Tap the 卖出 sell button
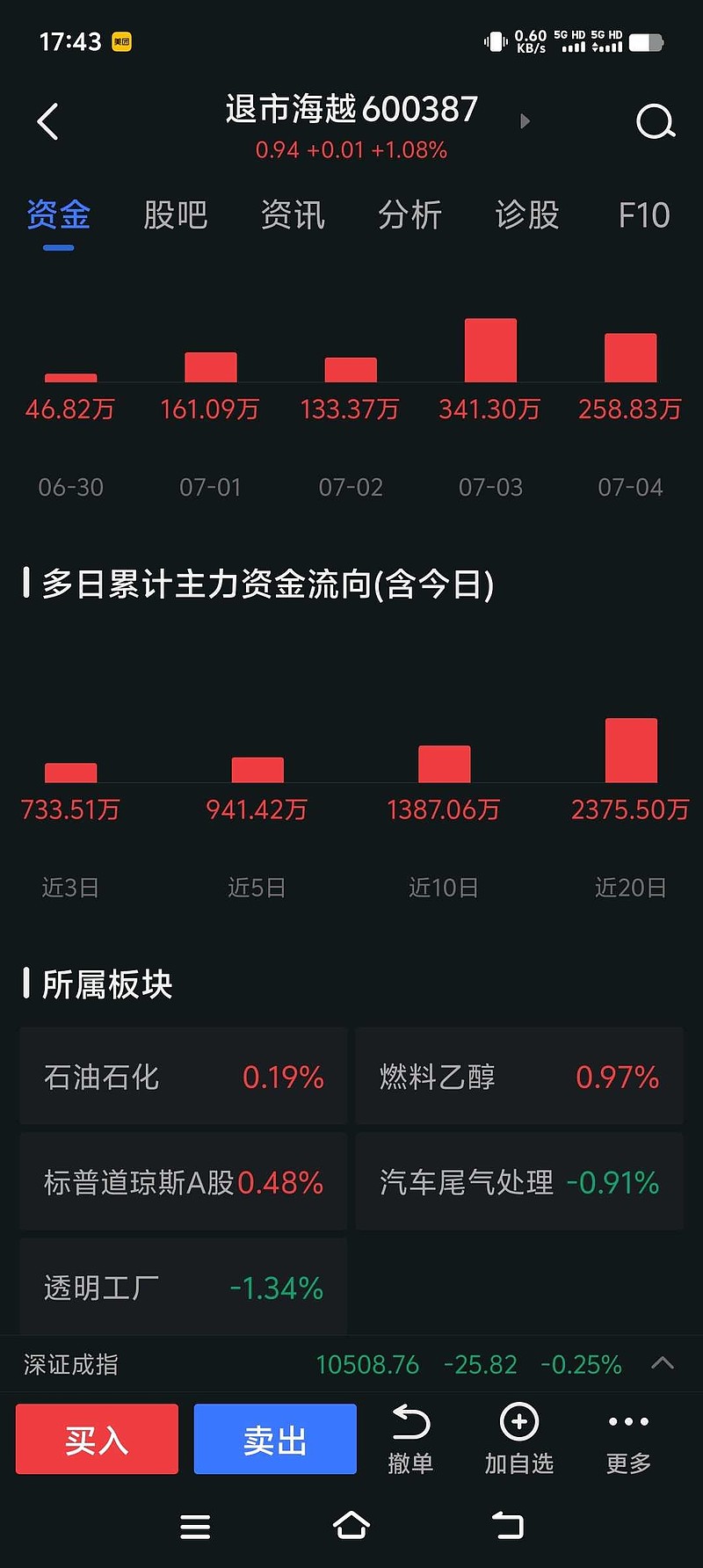Image resolution: width=703 pixels, height=1568 pixels. point(275,1439)
